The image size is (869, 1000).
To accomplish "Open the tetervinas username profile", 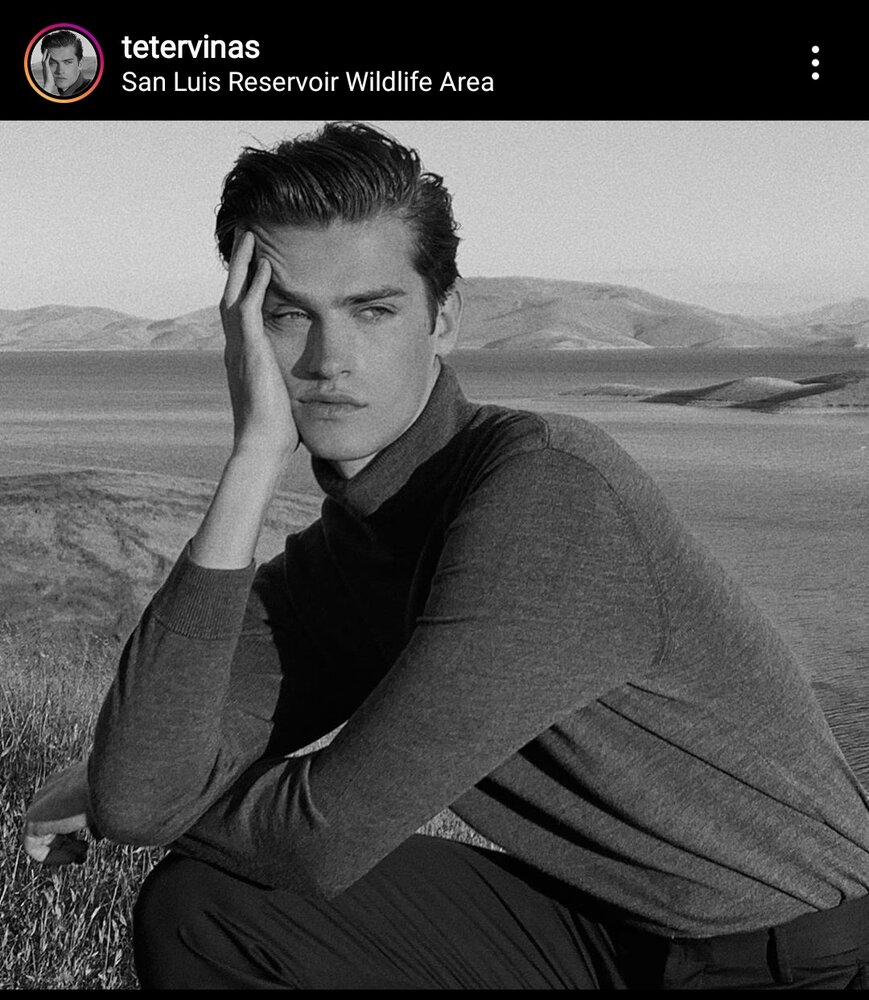I will [190, 46].
